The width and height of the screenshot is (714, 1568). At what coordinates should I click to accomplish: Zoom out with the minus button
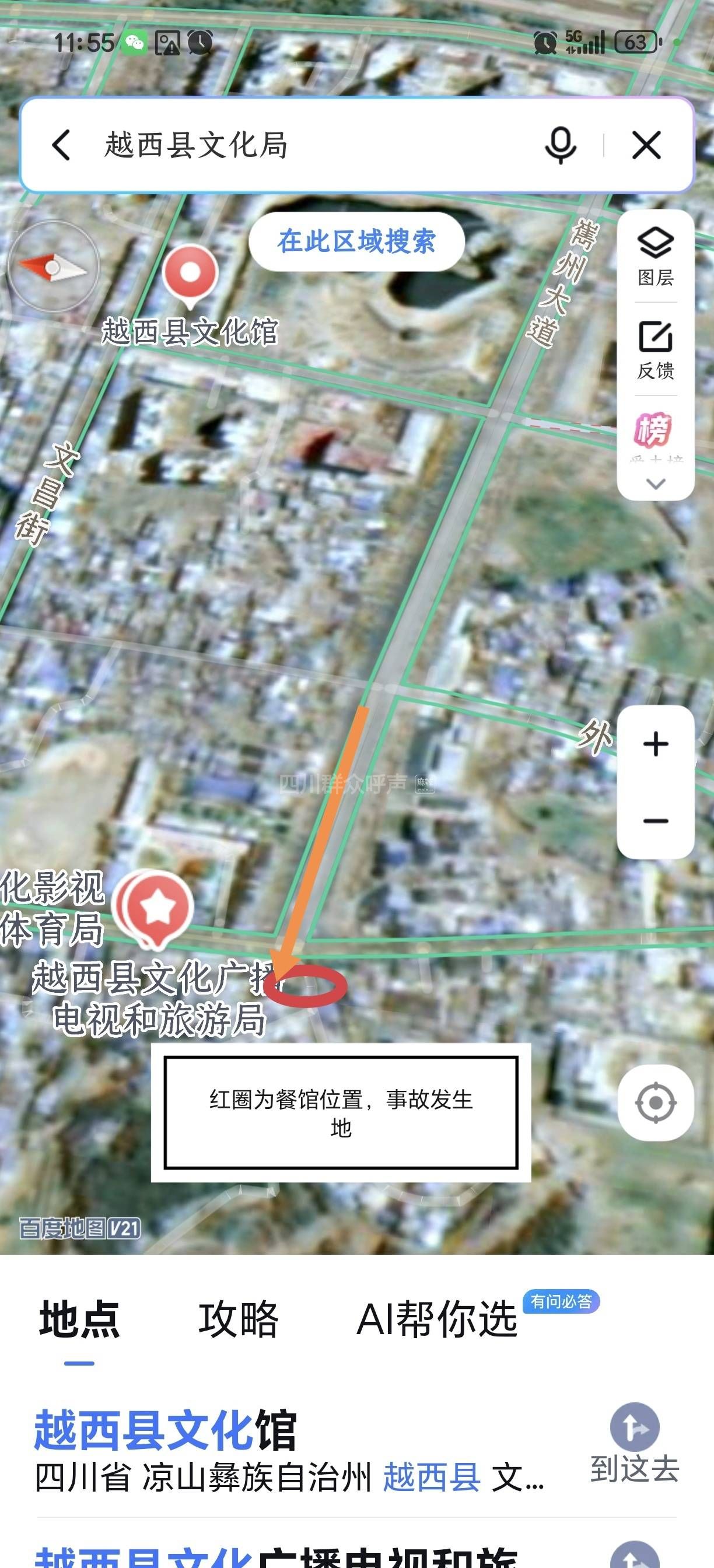[x=656, y=821]
